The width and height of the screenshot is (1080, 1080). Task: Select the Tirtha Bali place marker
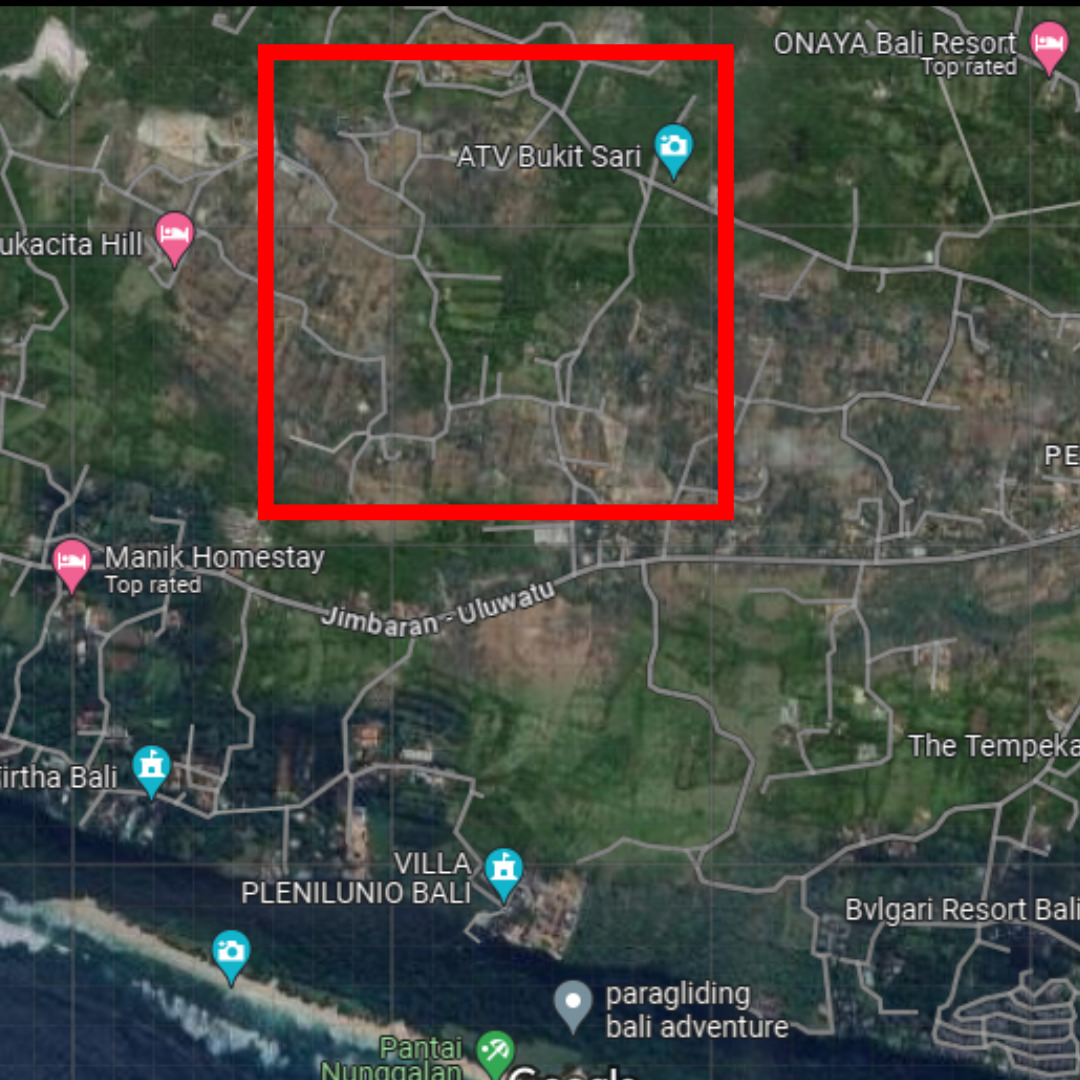151,768
